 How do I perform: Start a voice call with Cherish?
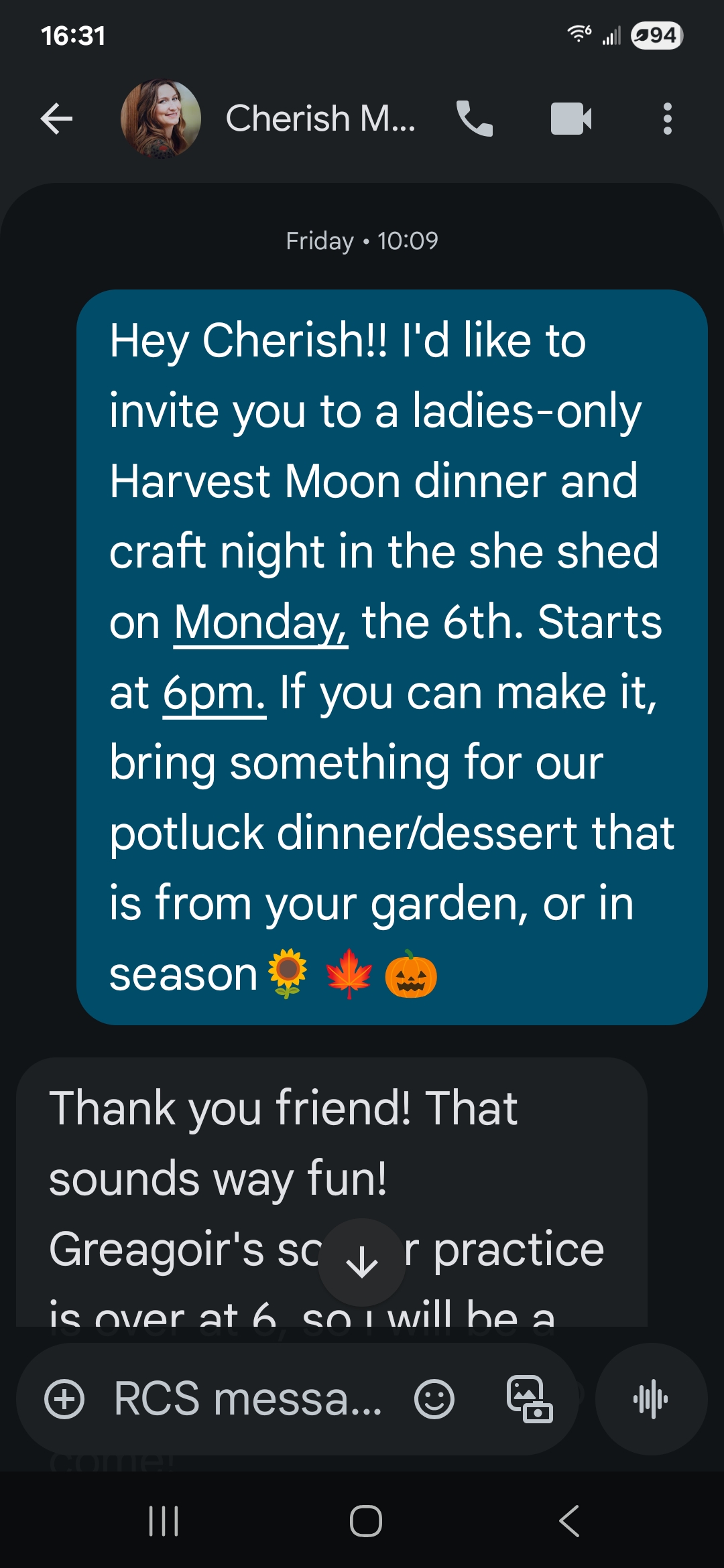[475, 119]
